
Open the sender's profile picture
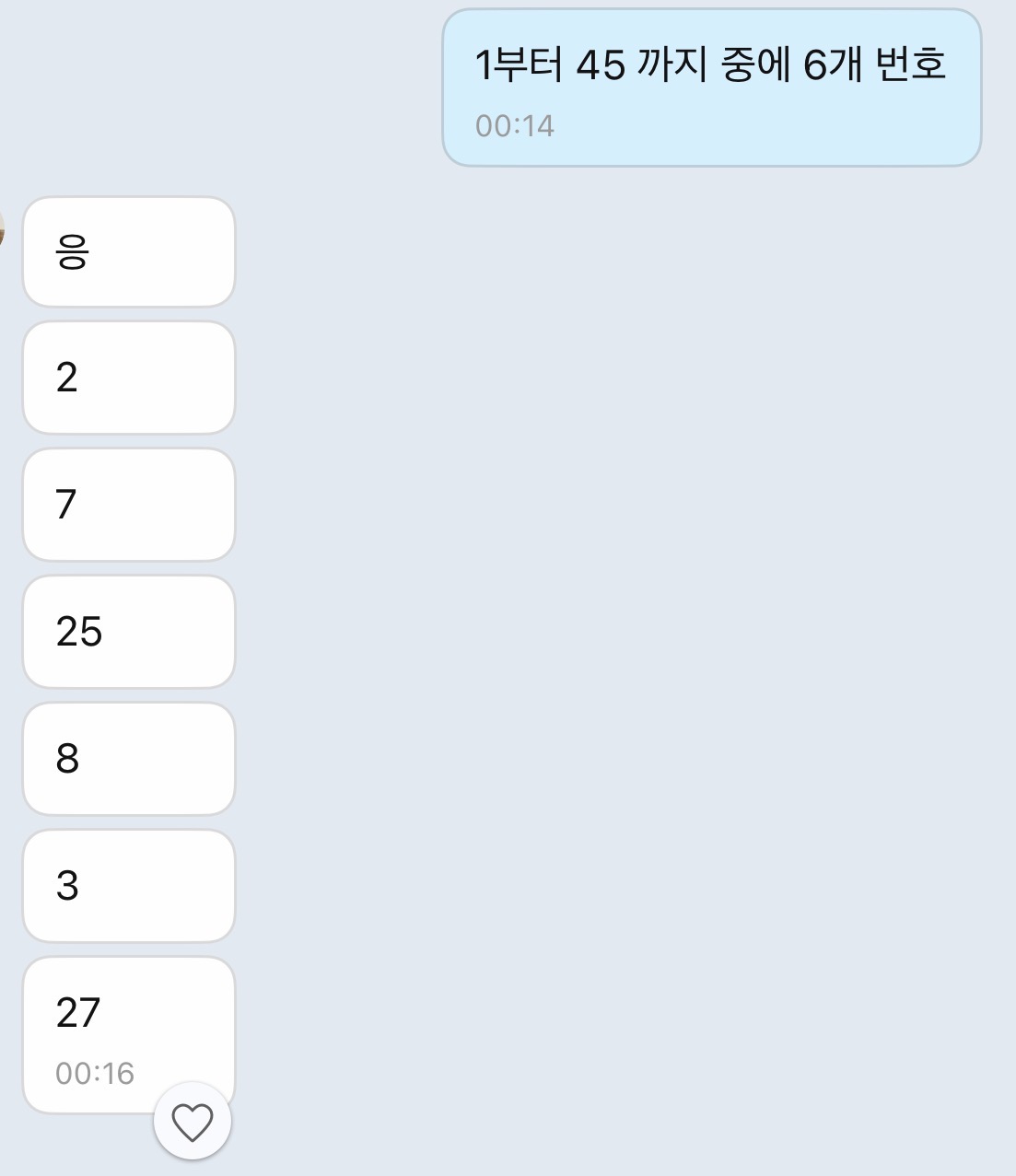[x=2, y=227]
